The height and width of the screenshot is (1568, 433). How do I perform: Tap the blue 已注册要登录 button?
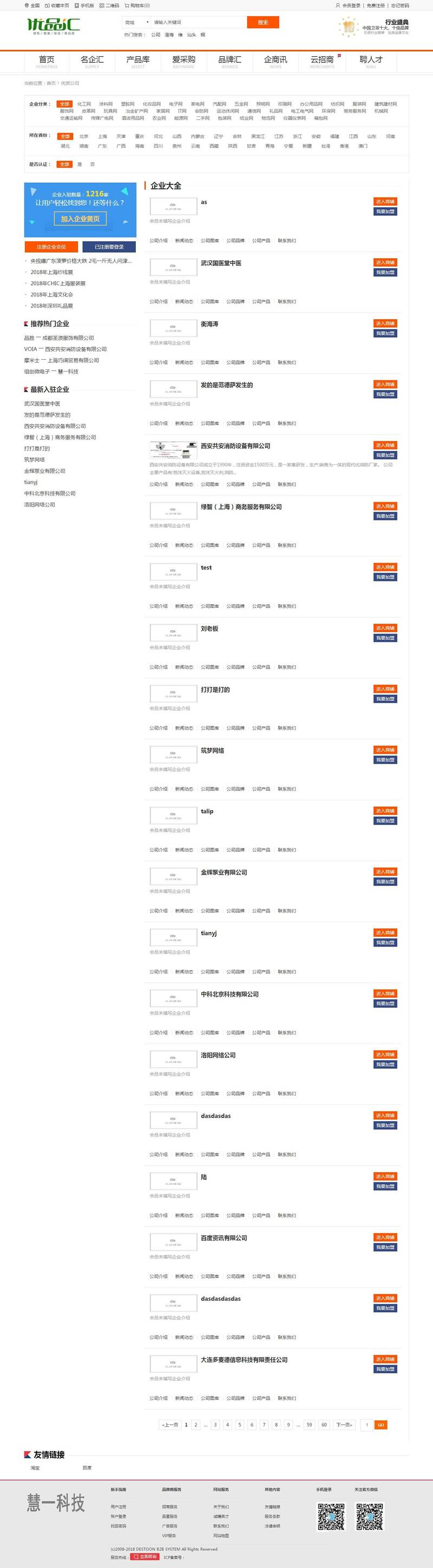point(109,247)
